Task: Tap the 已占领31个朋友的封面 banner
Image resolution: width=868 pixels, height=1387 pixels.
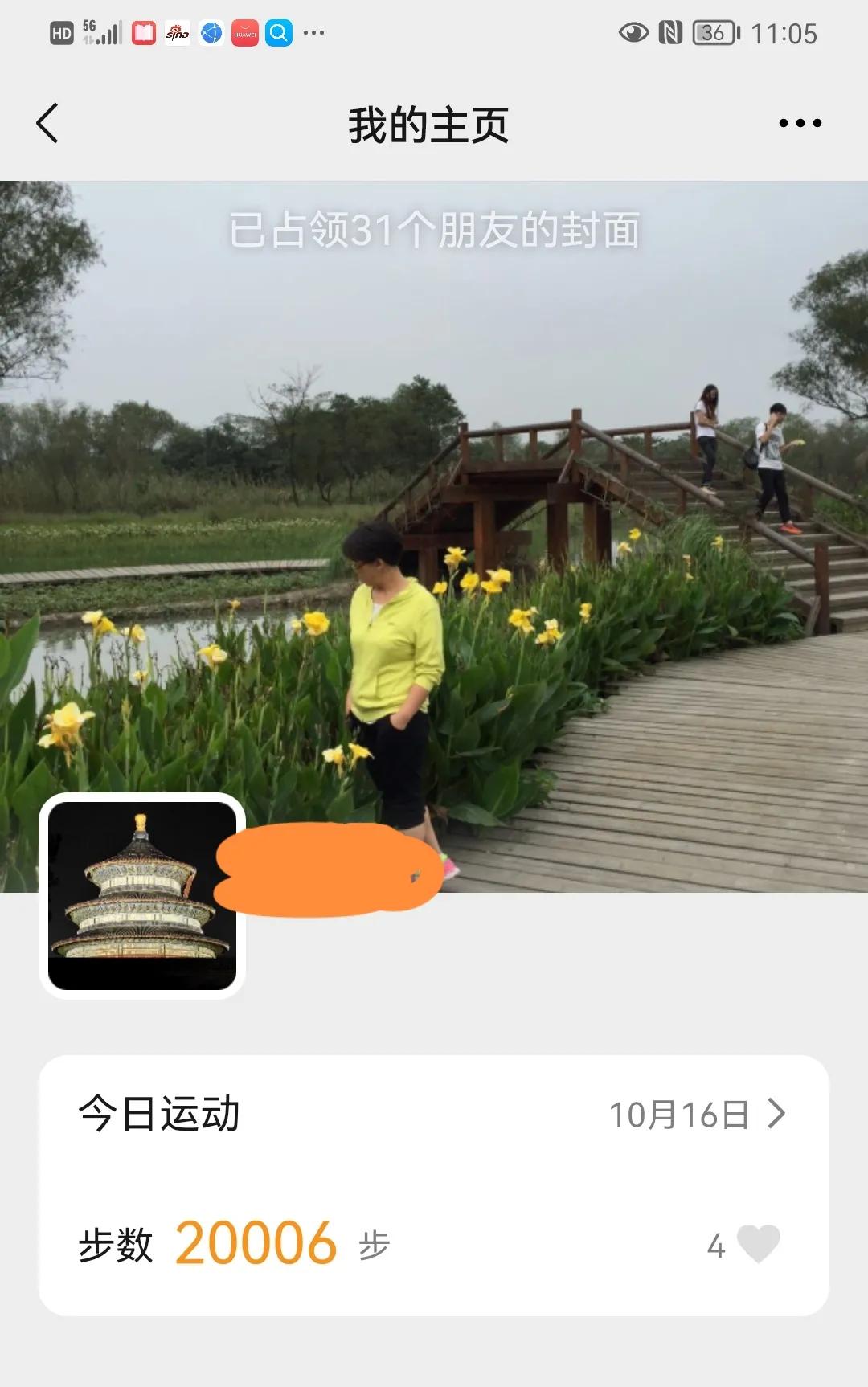Action: point(432,231)
